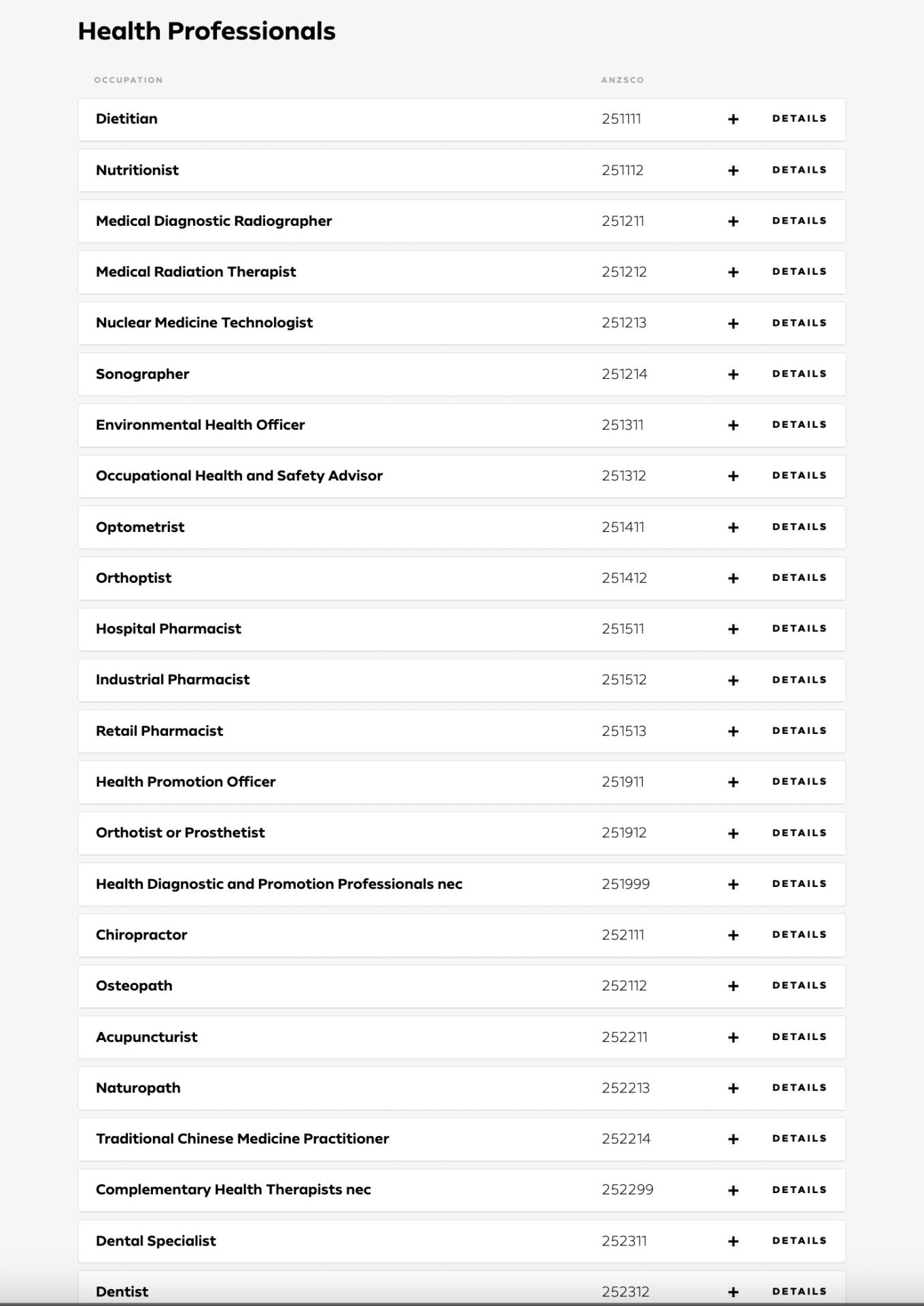Image resolution: width=924 pixels, height=1306 pixels.
Task: Open DETAILS for Medical Radiation Therapist
Action: point(798,271)
